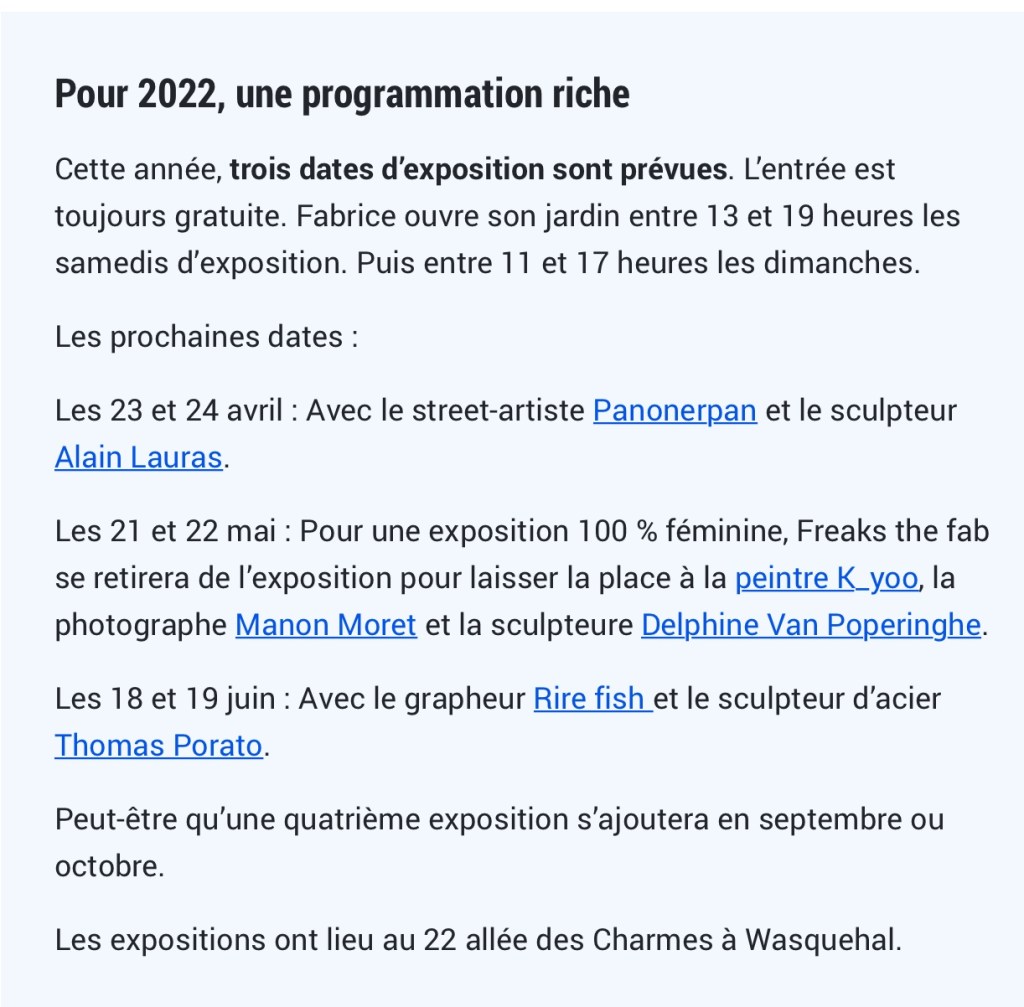
Task: Open the Panonerpan street-artist link
Action: [x=674, y=411]
